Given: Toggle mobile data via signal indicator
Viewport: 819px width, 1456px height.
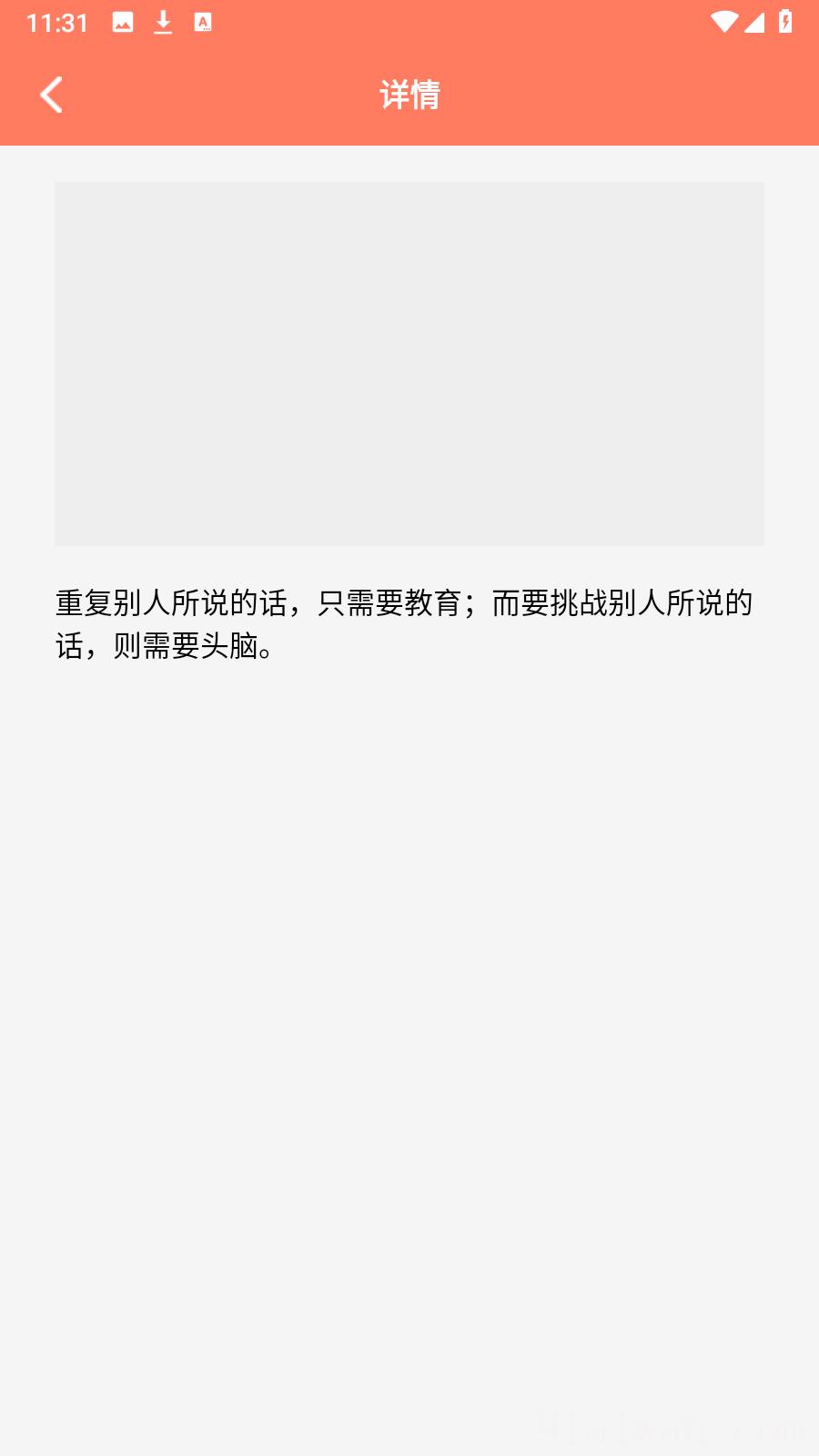Looking at the screenshot, I should [x=755, y=24].
